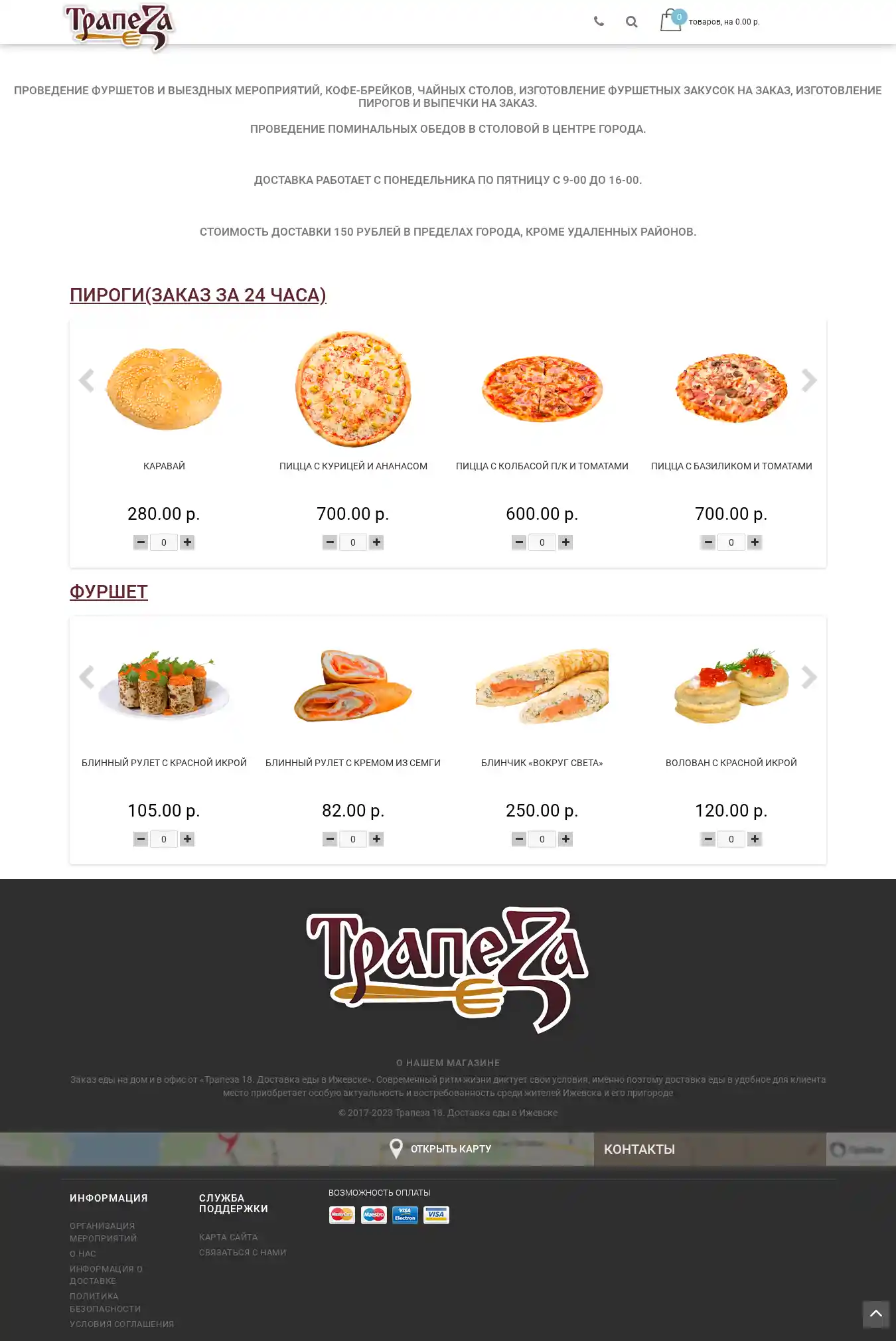Show next items in the Пироги carousel
896x1341 pixels.
pos(808,380)
